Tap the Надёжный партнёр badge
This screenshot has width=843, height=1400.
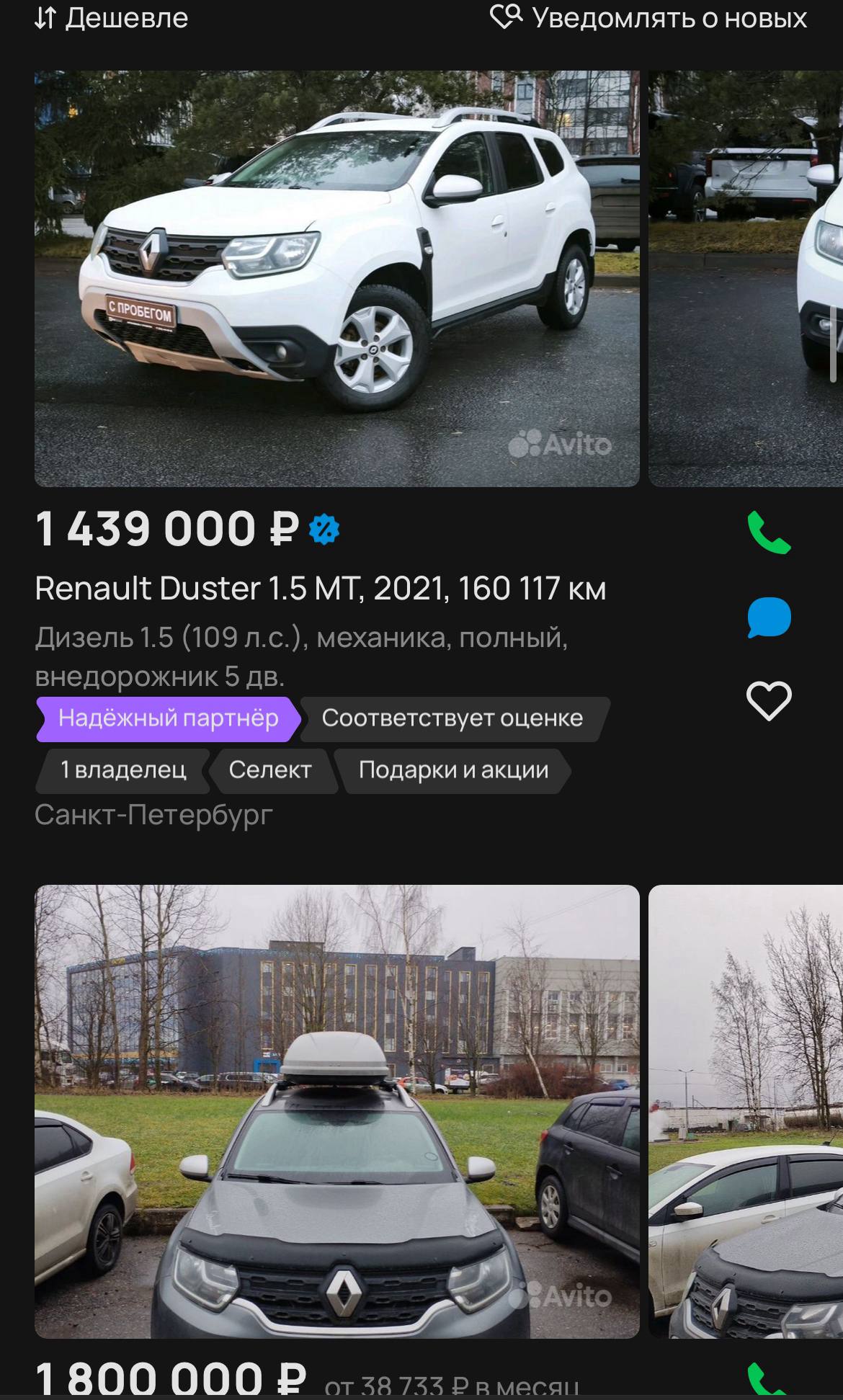point(167,718)
